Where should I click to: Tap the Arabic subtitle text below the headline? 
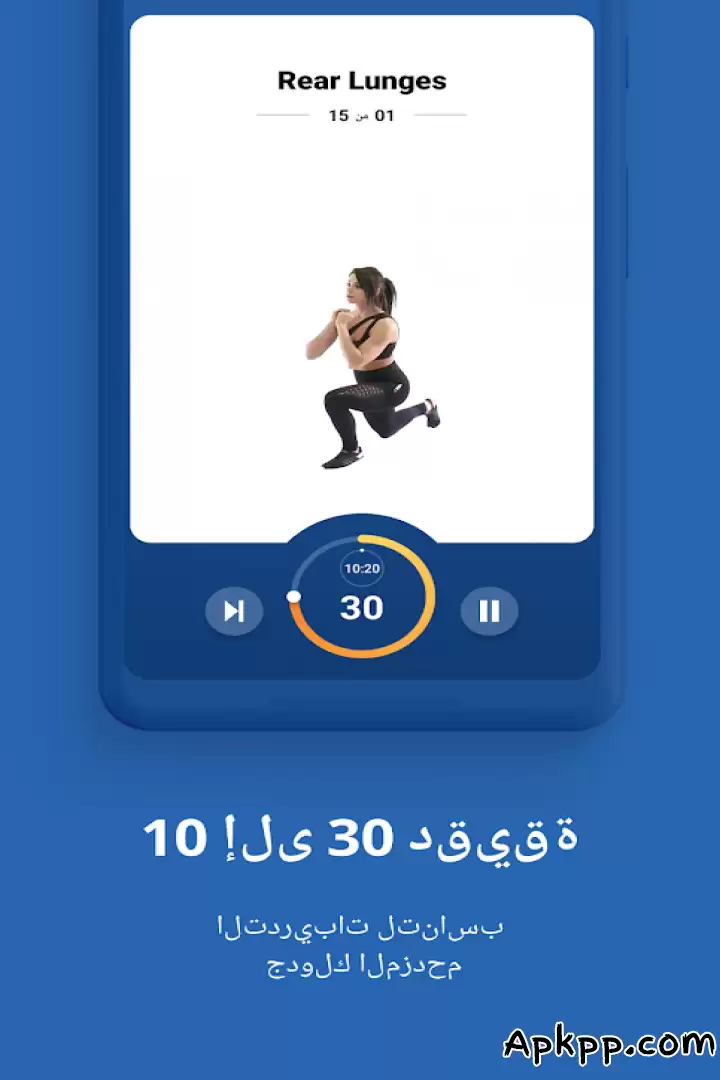(x=360, y=947)
